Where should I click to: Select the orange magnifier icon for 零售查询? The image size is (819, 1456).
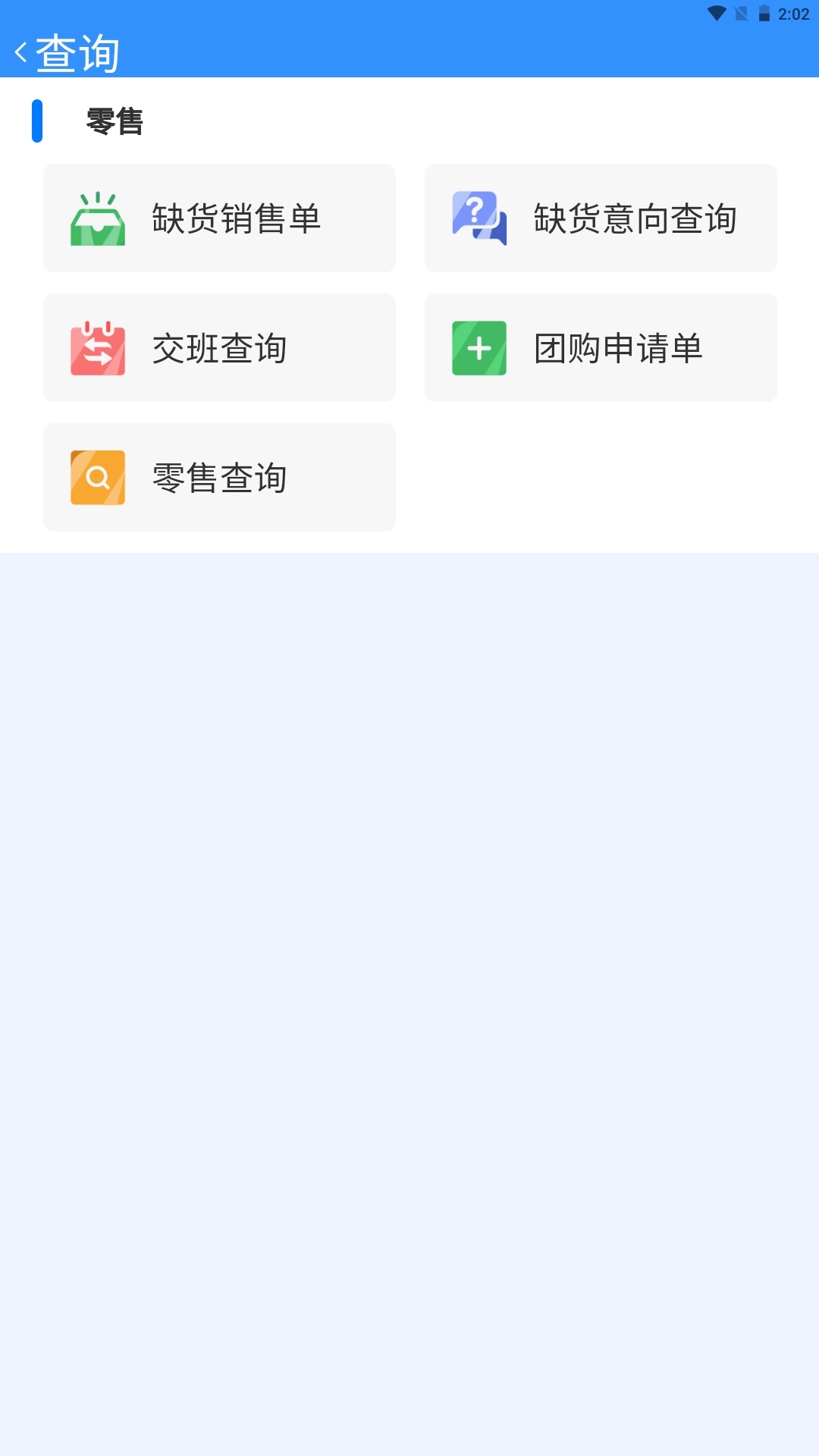pos(97,477)
